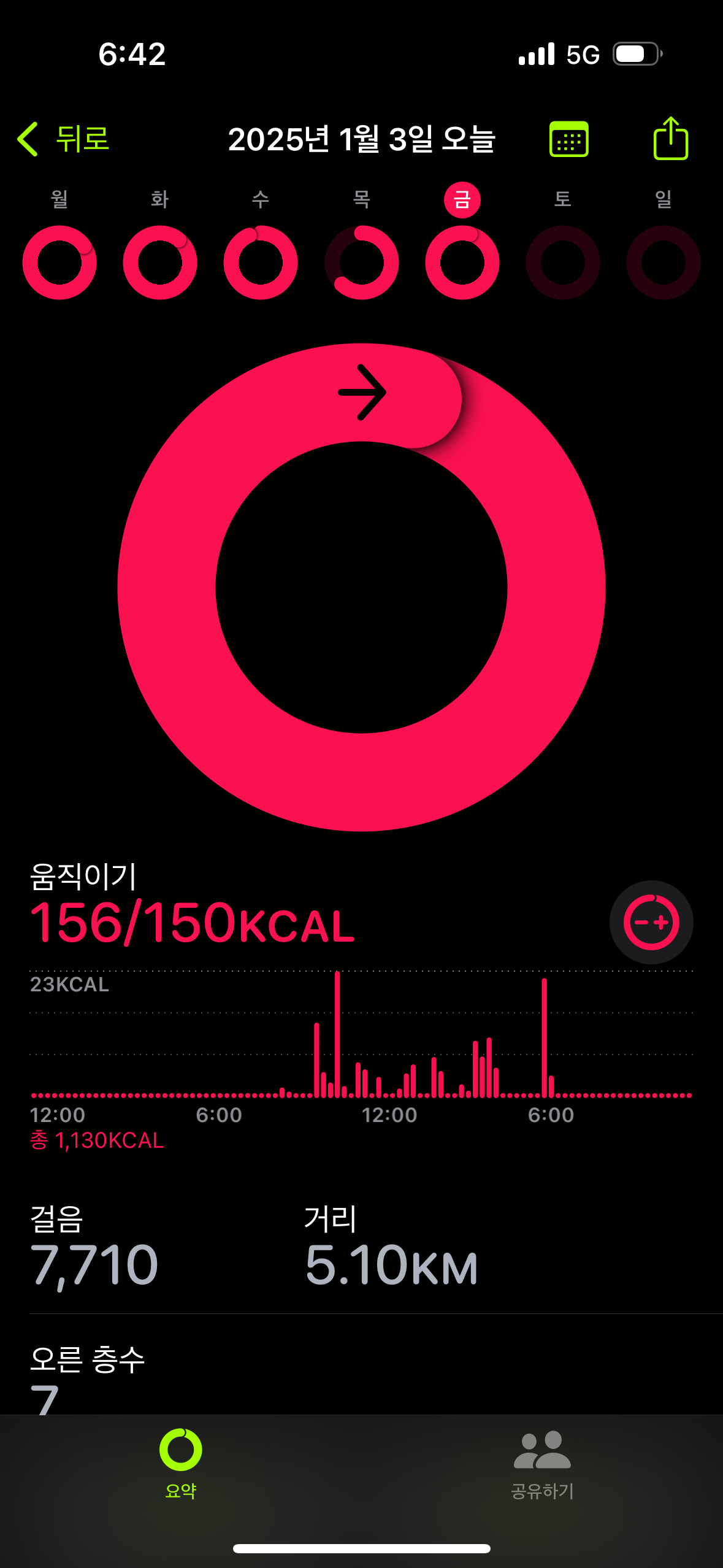
Task: Share today's activity summary
Action: 670,139
